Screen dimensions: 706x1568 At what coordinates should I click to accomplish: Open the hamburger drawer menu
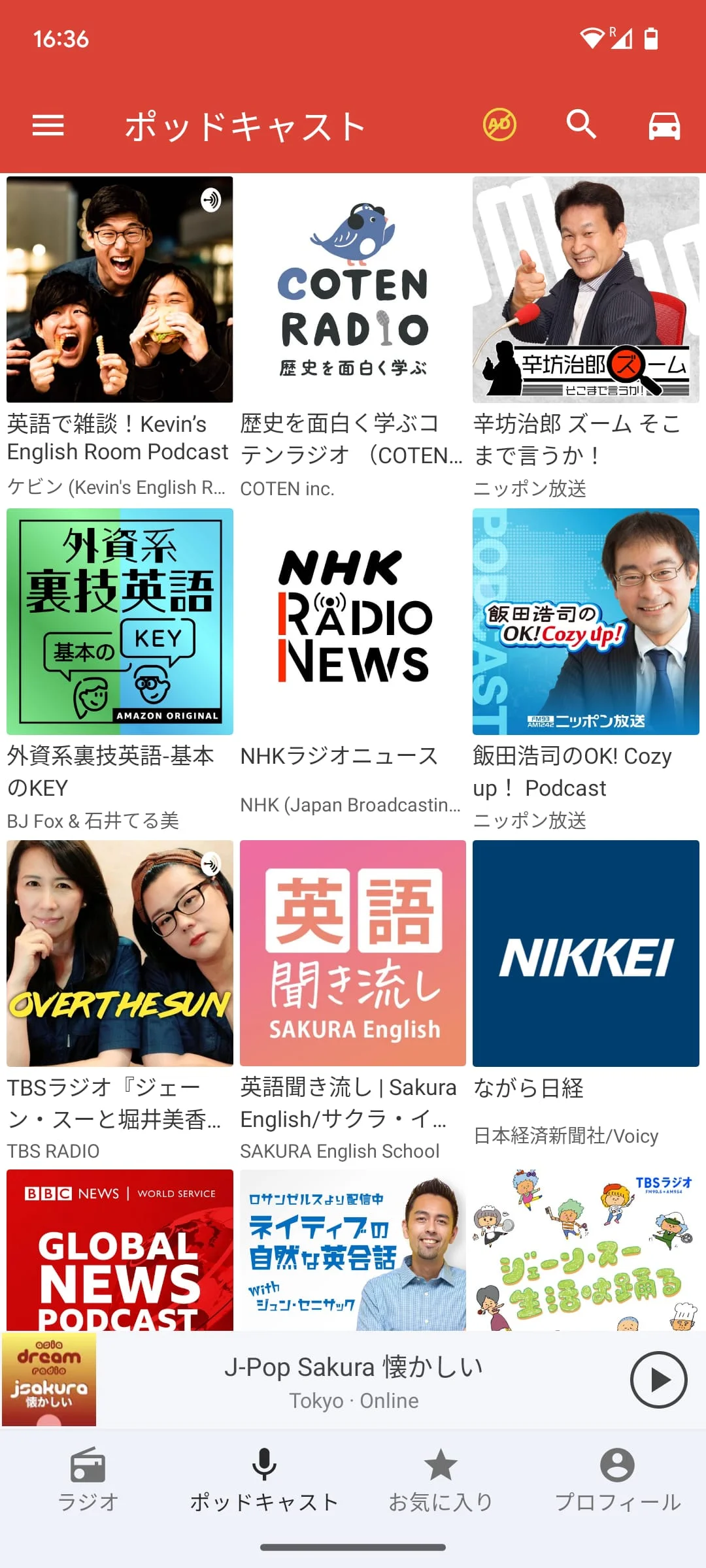click(x=48, y=125)
